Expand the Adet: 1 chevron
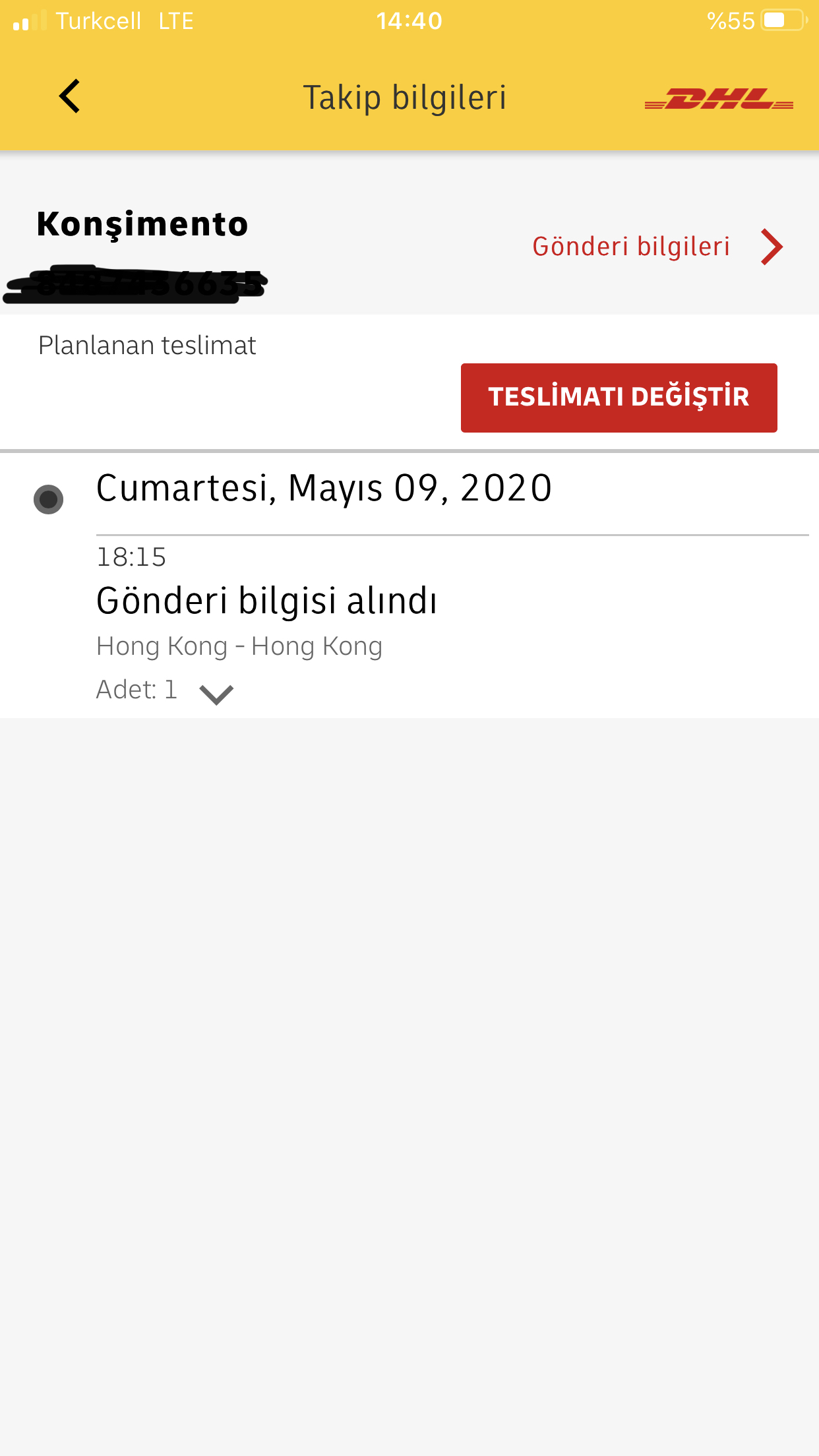Screen dimensions: 819x1456 [216, 694]
